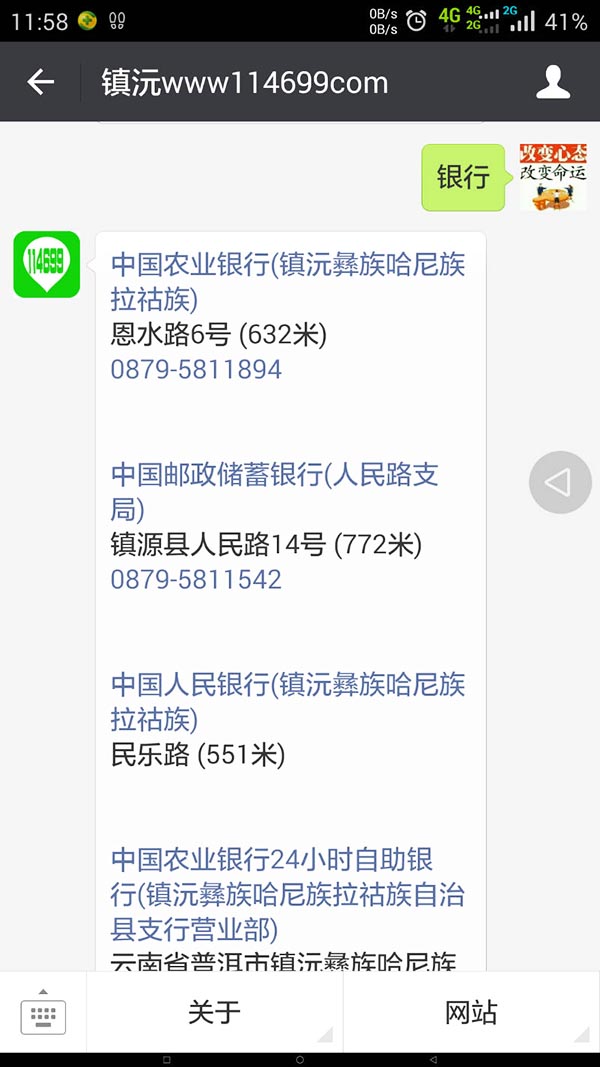Open the 中国农业银行 (恩水路6号) link
600x1067 pixels.
tap(288, 282)
